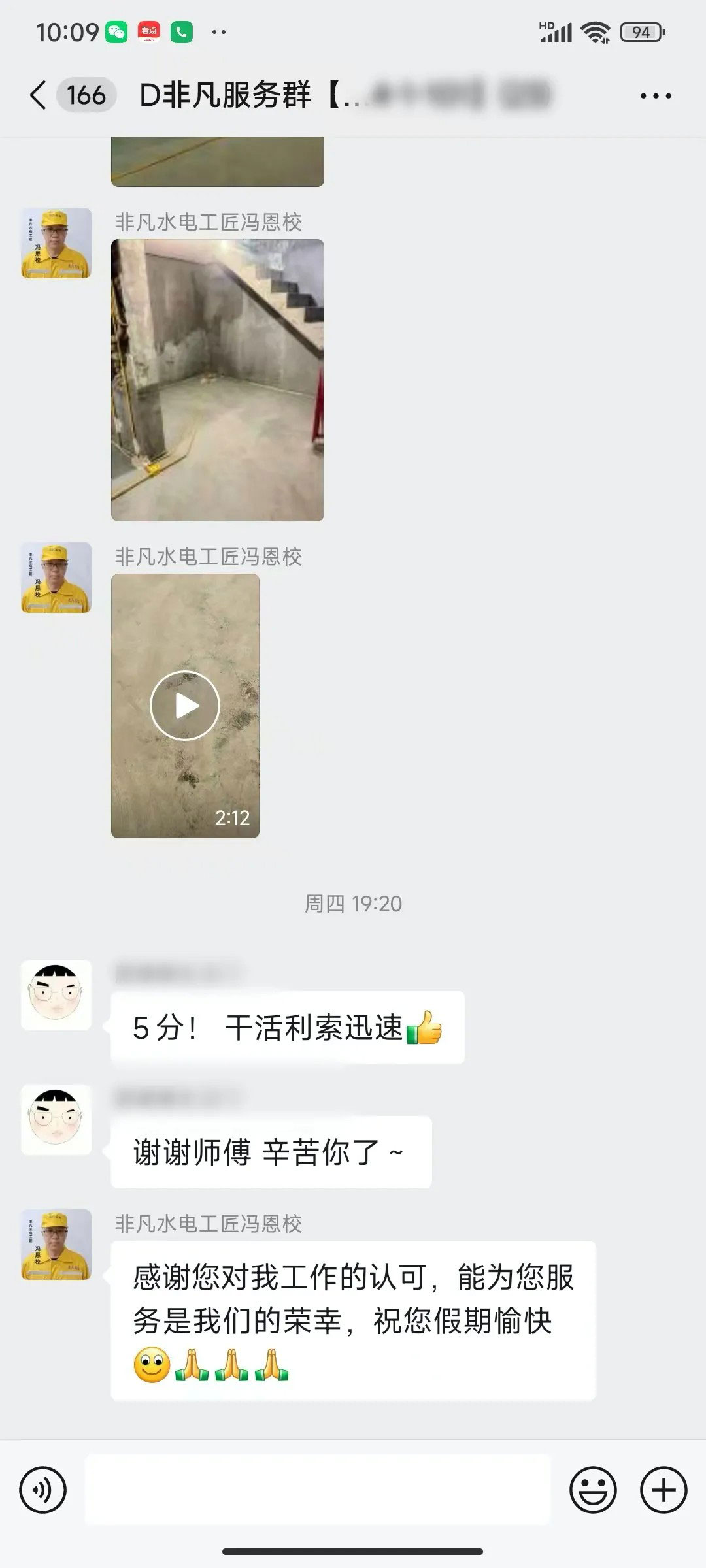Viewport: 706px width, 1568px height.
Task: Open the emoji sticker panel
Action: [593, 1490]
